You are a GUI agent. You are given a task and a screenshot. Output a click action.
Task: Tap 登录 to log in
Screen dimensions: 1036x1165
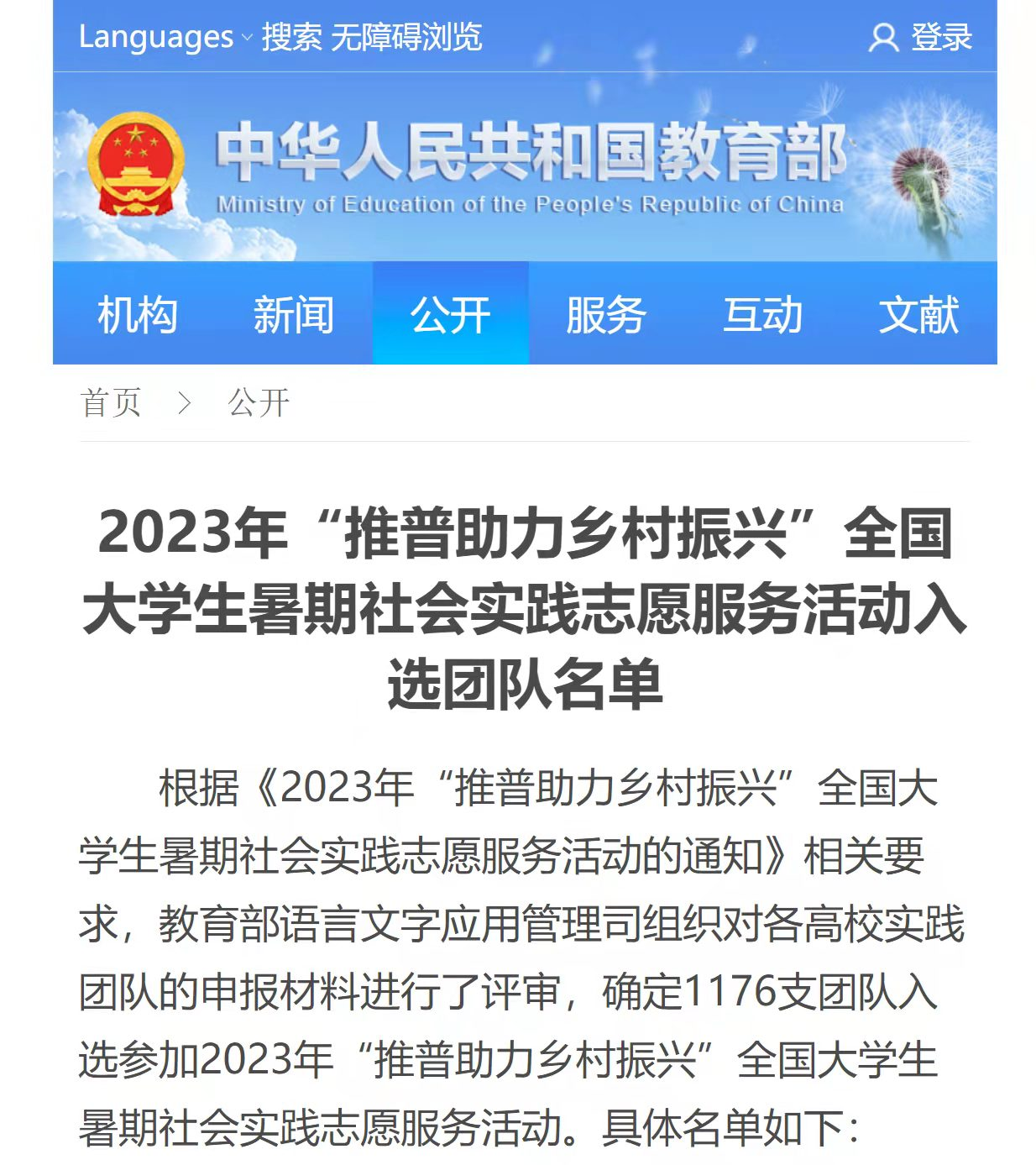point(922,37)
